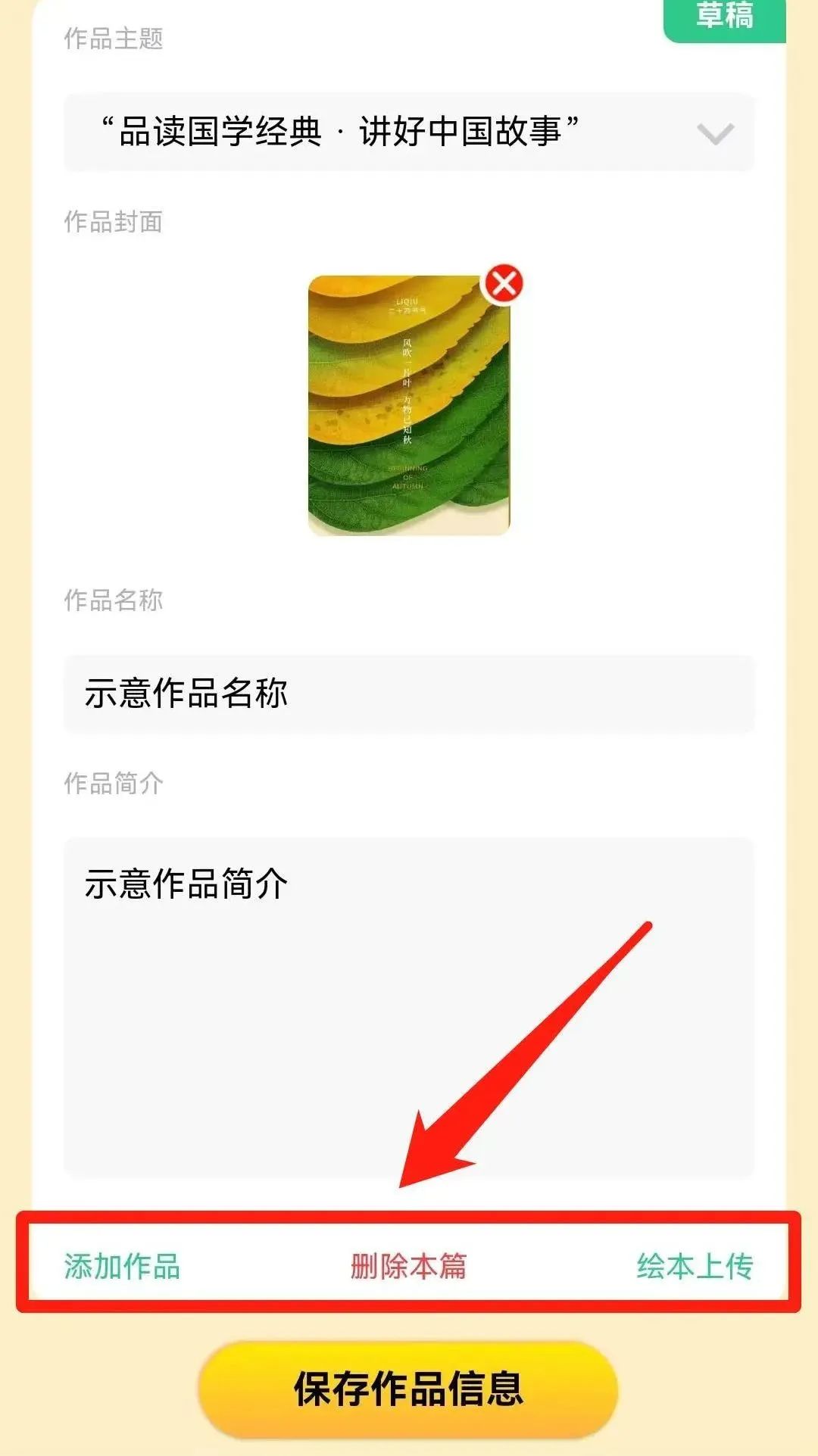
Task: Open the cover image thumbnail
Action: [x=408, y=406]
